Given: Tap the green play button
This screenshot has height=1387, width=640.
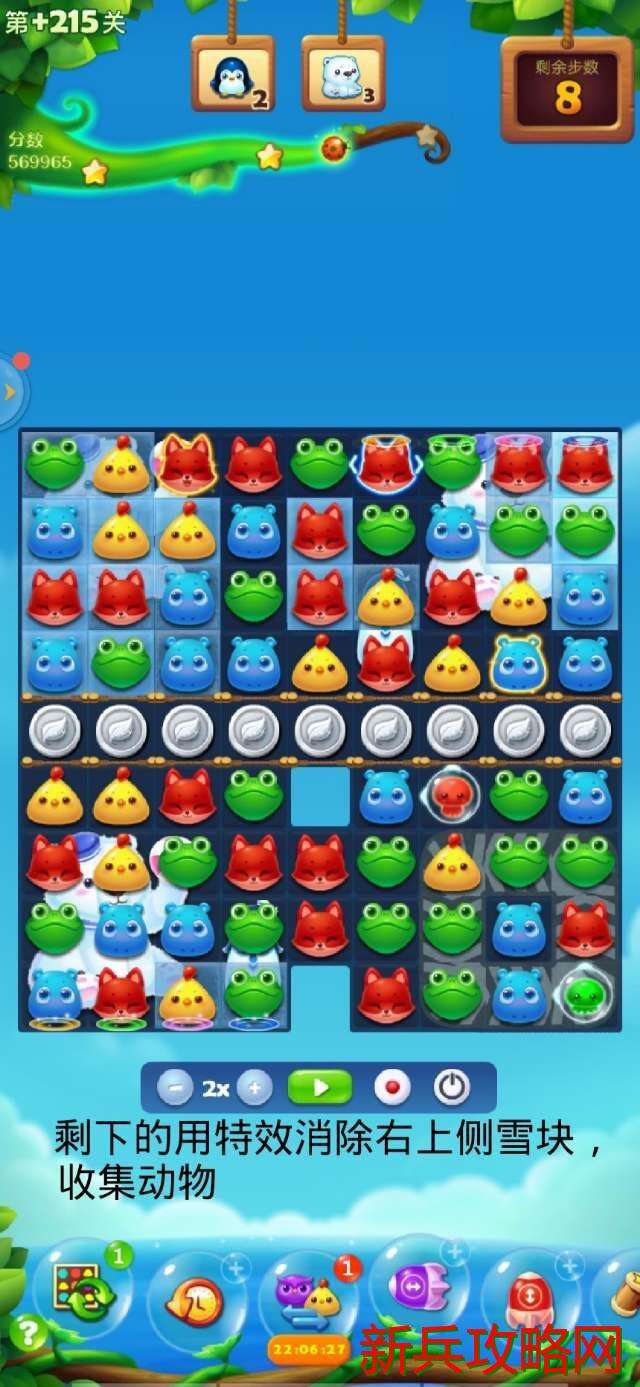Looking at the screenshot, I should tap(320, 1088).
